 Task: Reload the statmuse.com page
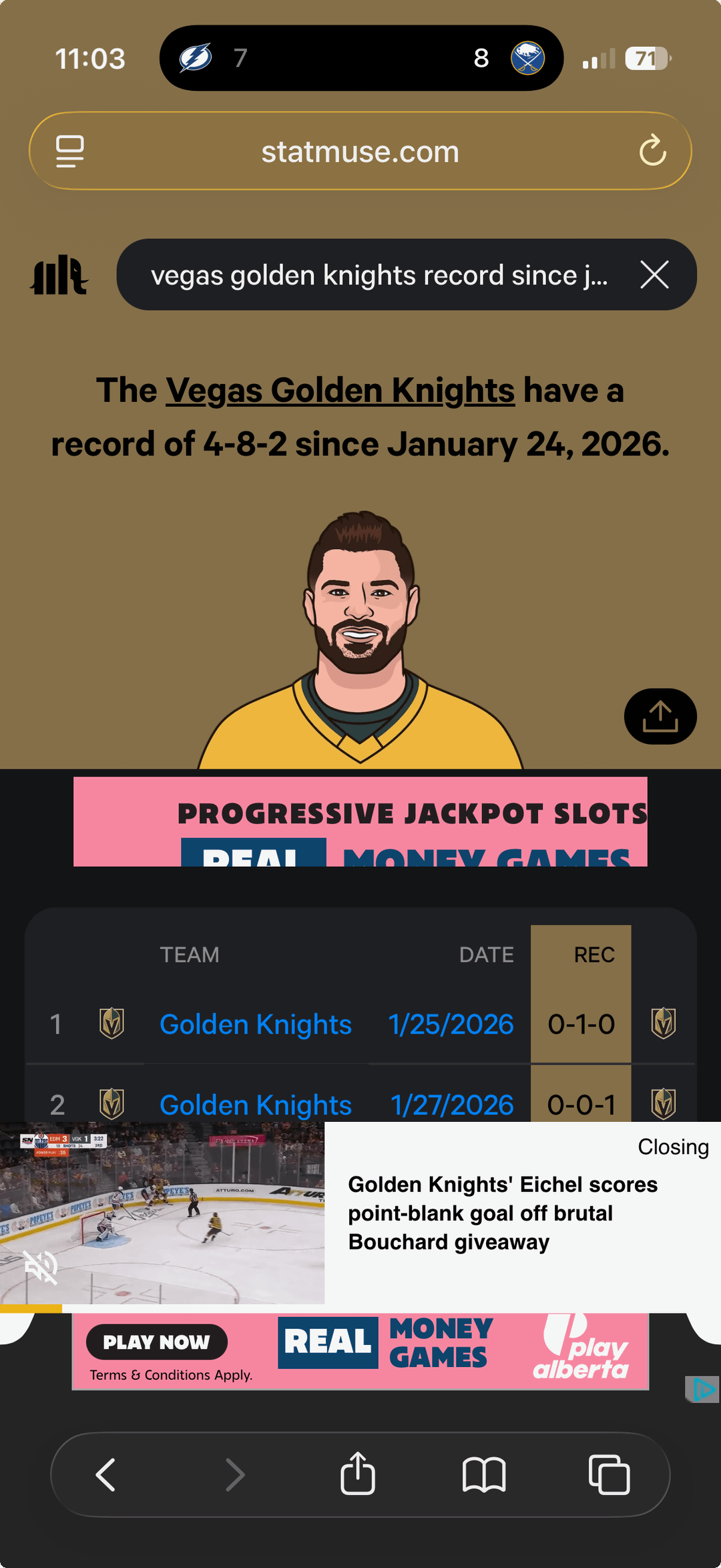point(652,151)
